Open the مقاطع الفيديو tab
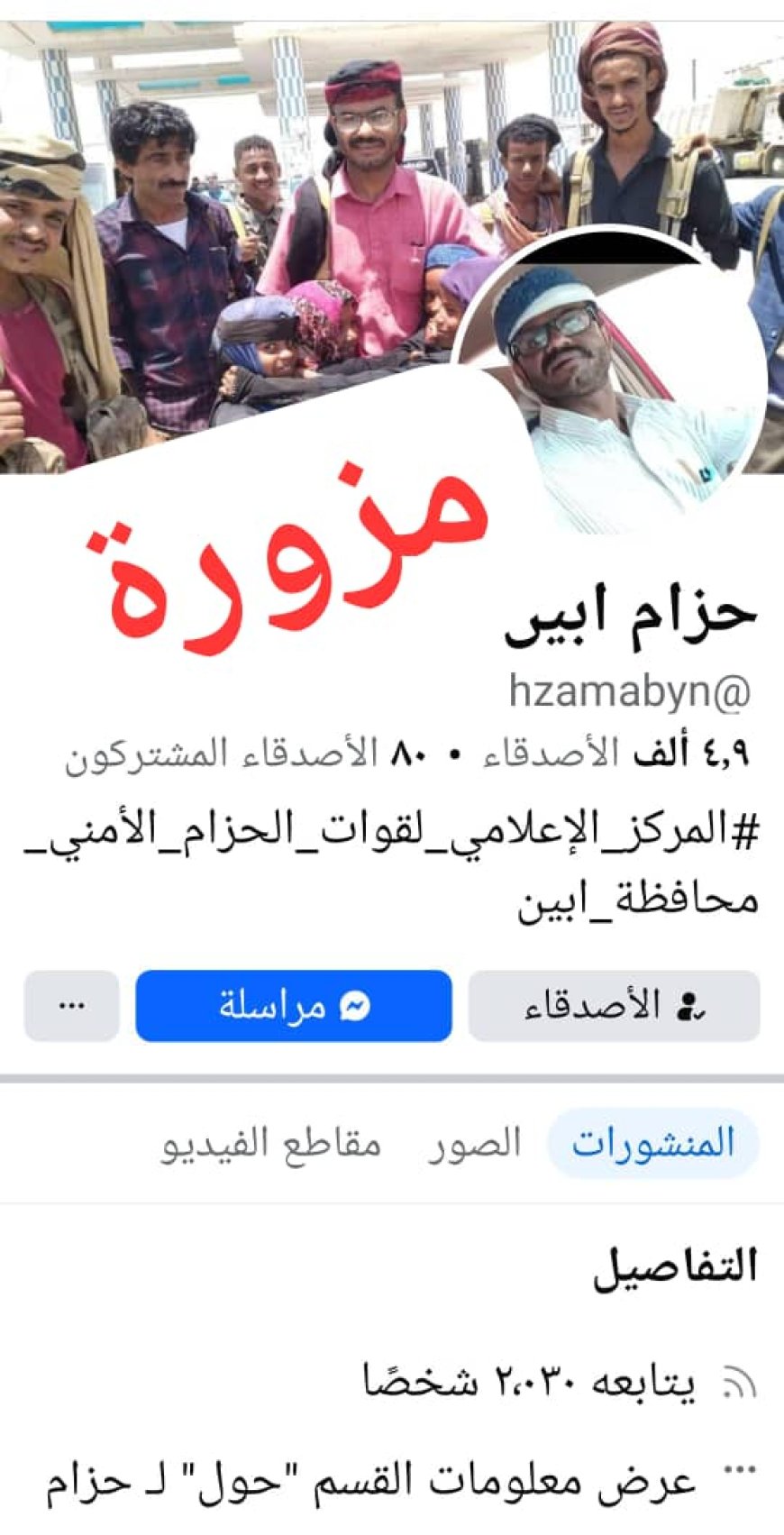The width and height of the screenshot is (784, 1535). [x=271, y=1143]
